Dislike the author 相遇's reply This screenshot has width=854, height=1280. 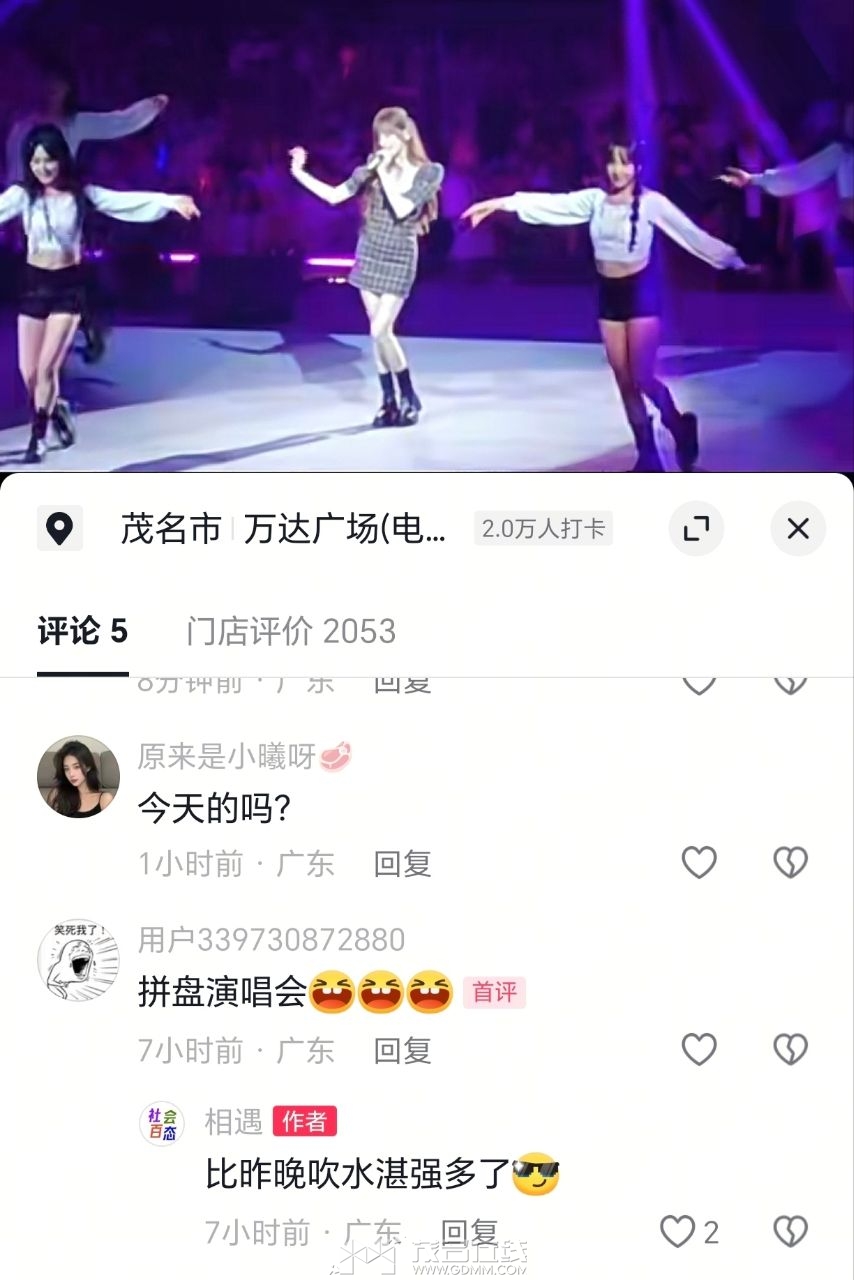(790, 1231)
